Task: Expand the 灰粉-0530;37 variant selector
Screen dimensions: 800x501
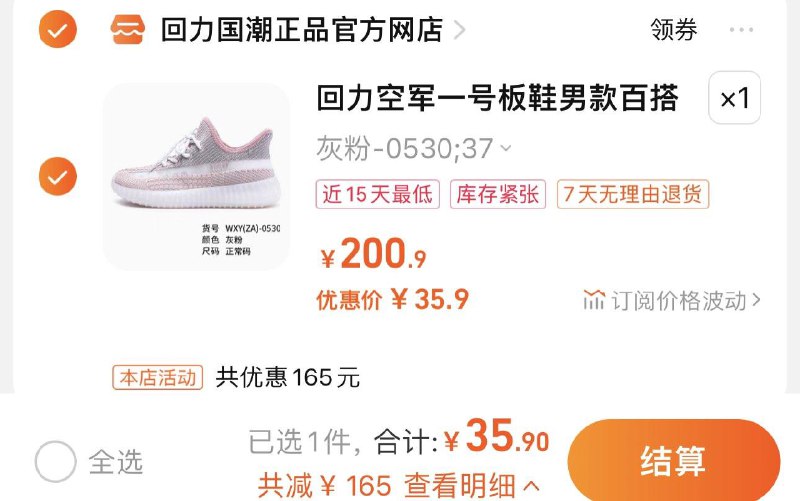Action: pyautogui.click(x=414, y=149)
